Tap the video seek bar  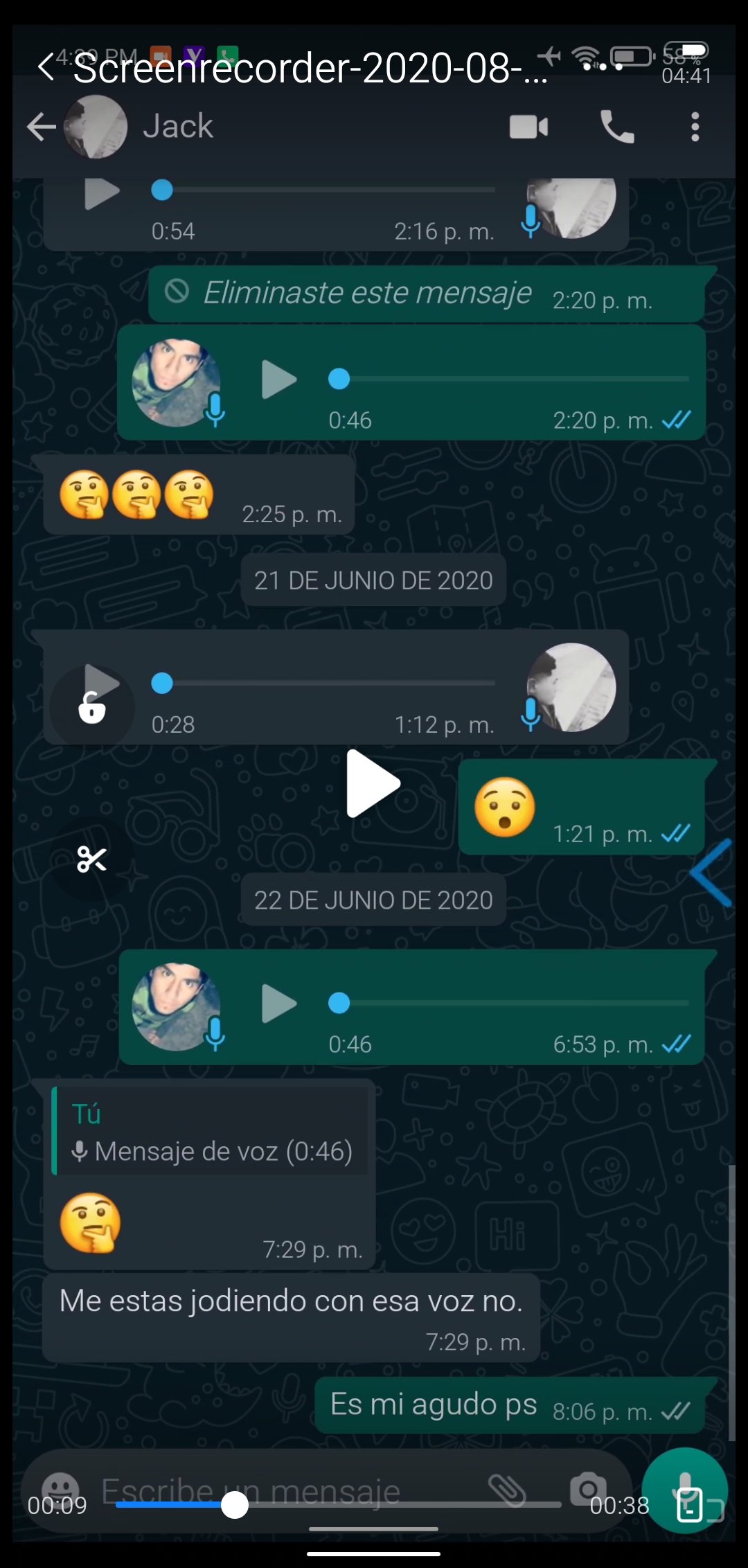coord(338,1505)
